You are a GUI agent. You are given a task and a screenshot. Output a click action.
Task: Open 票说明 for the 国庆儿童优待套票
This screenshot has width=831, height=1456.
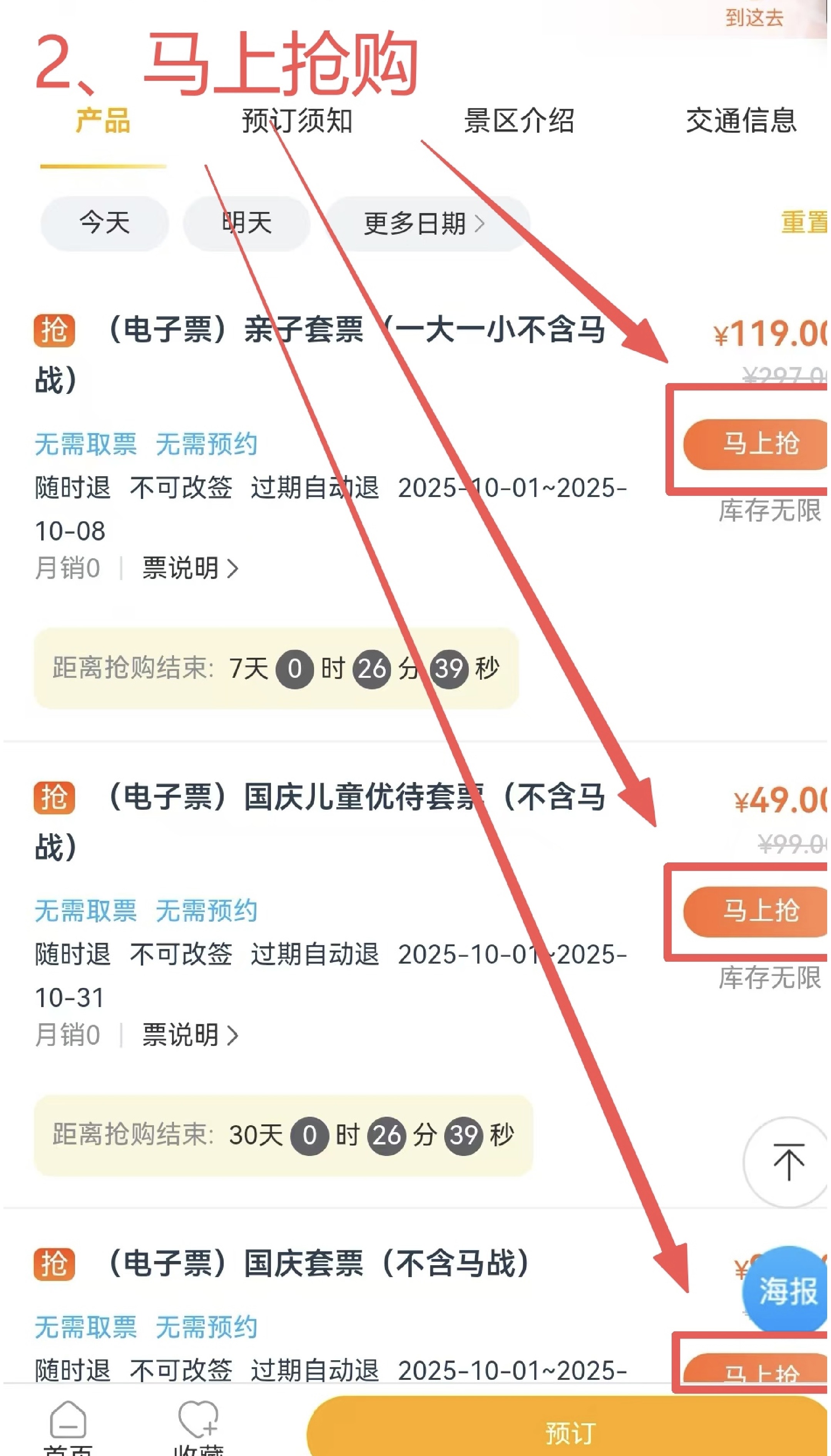click(189, 1035)
